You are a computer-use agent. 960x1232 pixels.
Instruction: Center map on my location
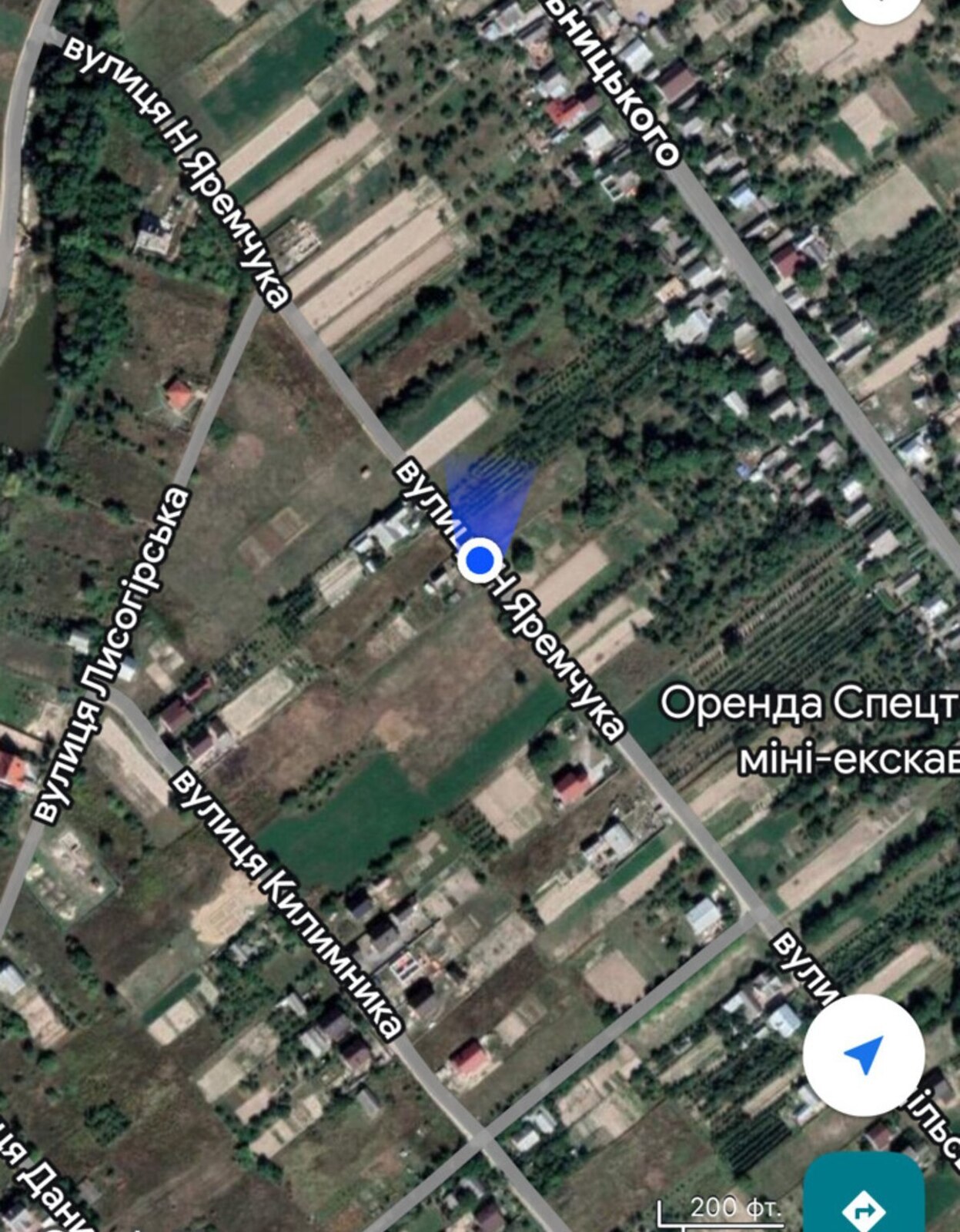point(863,1055)
